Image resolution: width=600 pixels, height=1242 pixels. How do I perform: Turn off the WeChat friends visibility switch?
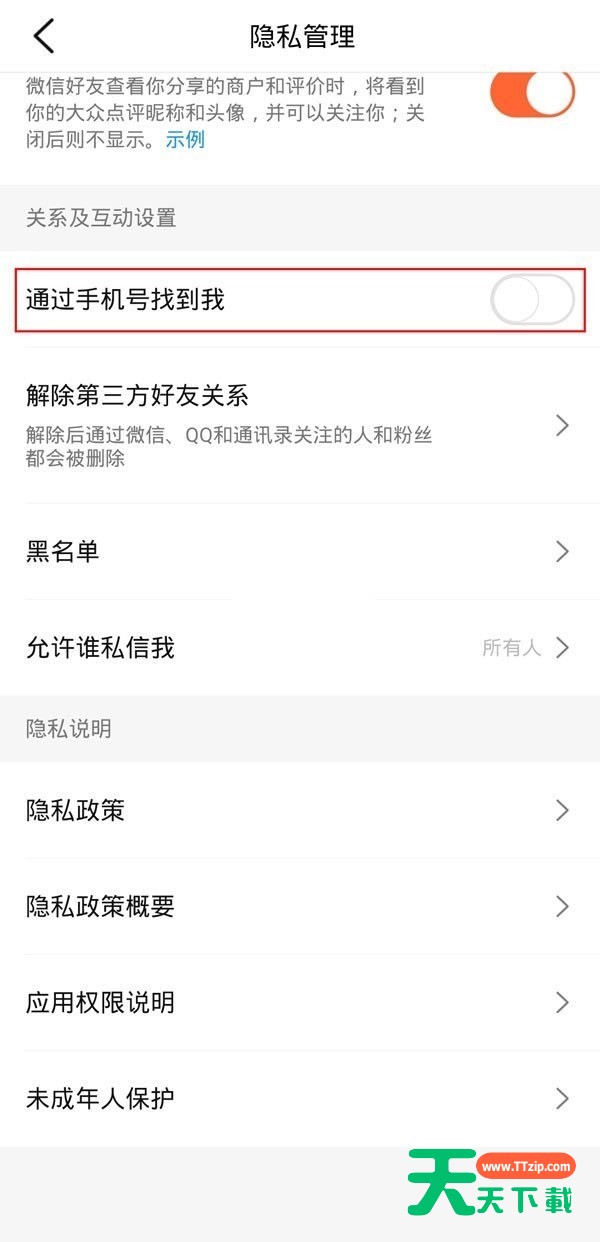pos(532,93)
